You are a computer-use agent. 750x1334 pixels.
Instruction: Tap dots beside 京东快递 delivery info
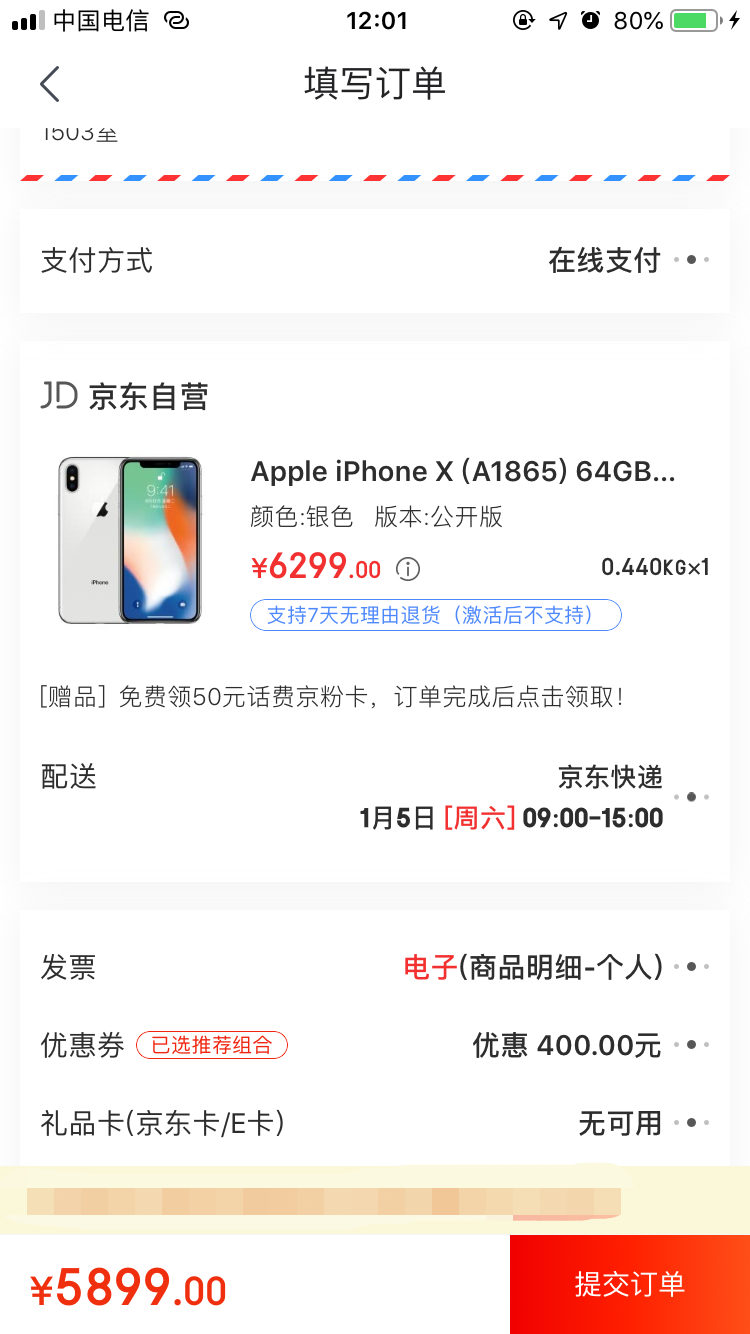pyautogui.click(x=691, y=797)
